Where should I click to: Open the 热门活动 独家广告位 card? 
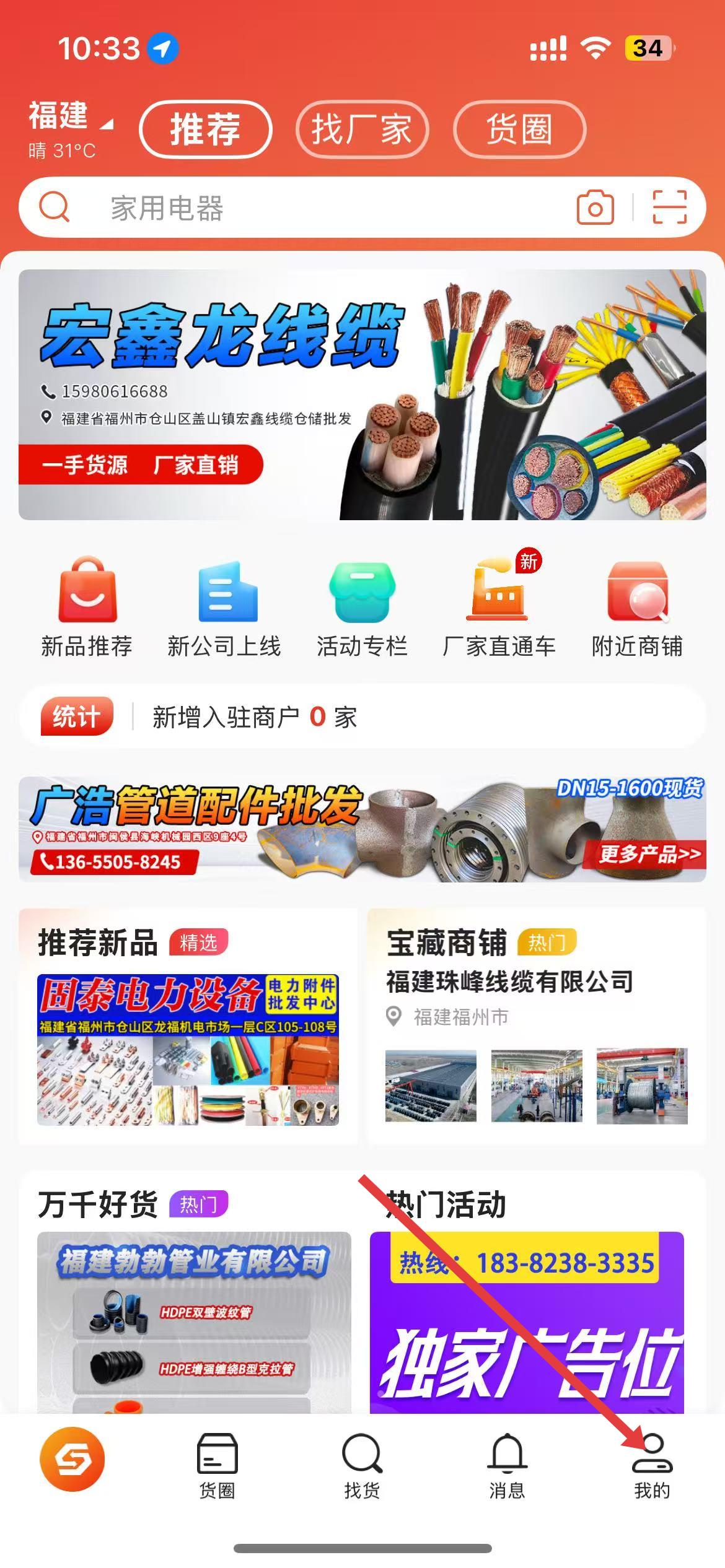tap(527, 1319)
